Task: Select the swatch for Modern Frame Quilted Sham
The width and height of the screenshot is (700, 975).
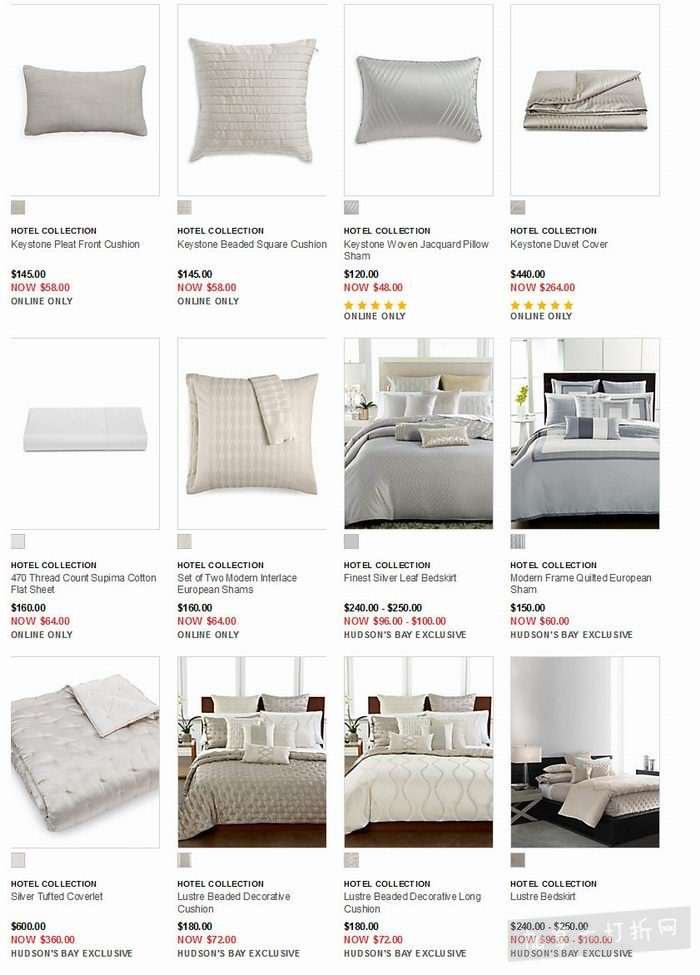Action: (517, 541)
